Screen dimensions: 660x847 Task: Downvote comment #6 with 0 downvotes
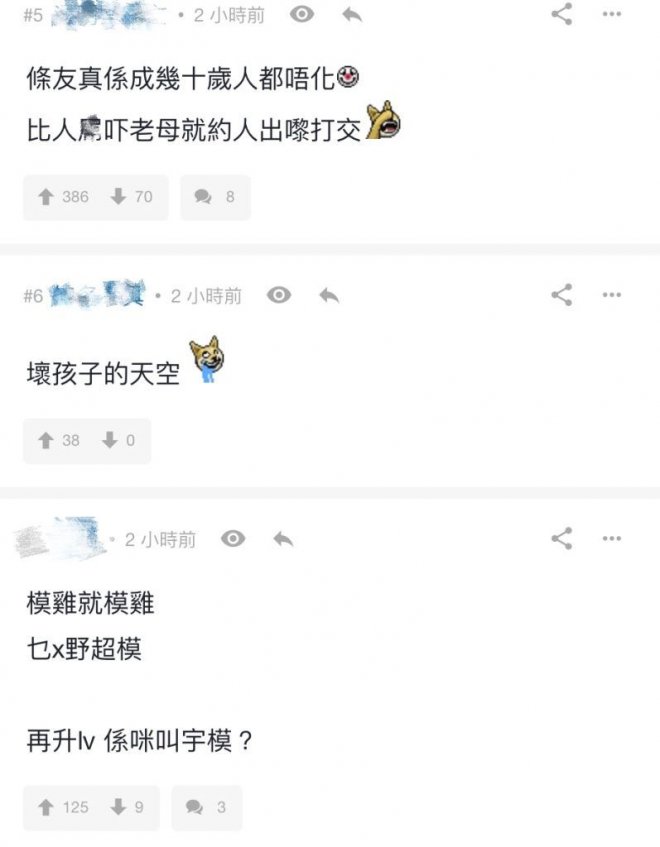[118, 440]
